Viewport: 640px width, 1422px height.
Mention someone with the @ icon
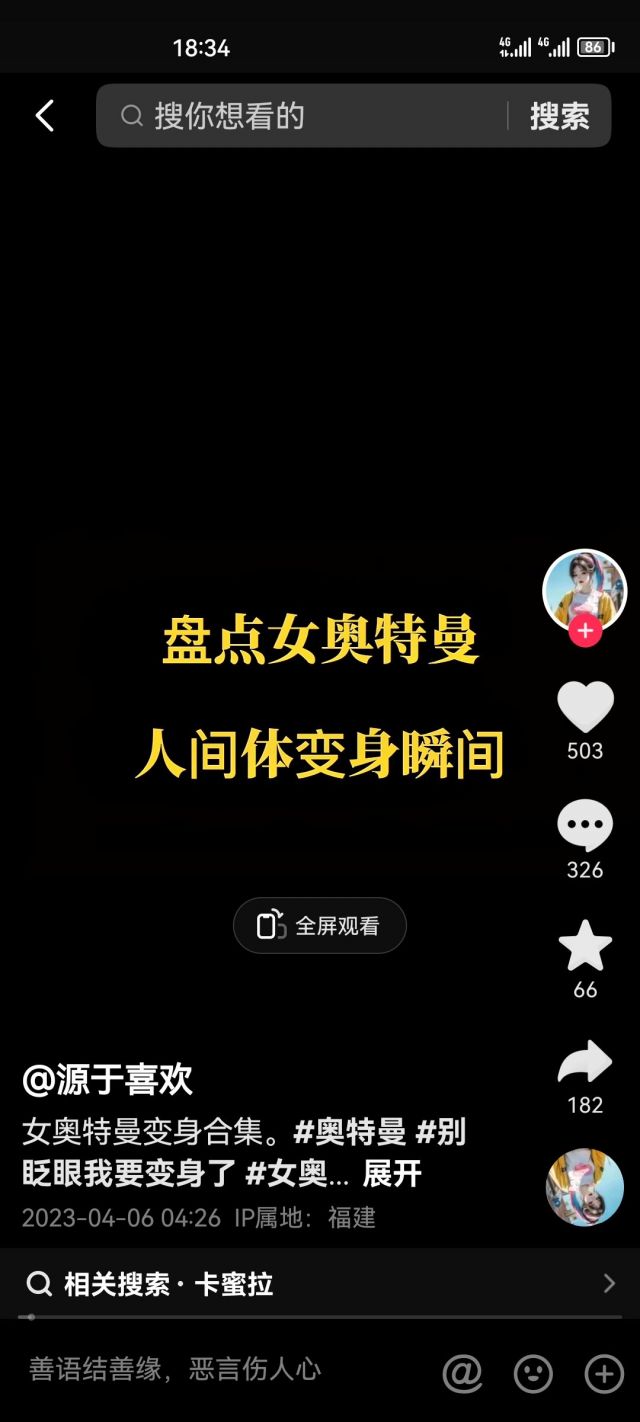pyautogui.click(x=462, y=1373)
